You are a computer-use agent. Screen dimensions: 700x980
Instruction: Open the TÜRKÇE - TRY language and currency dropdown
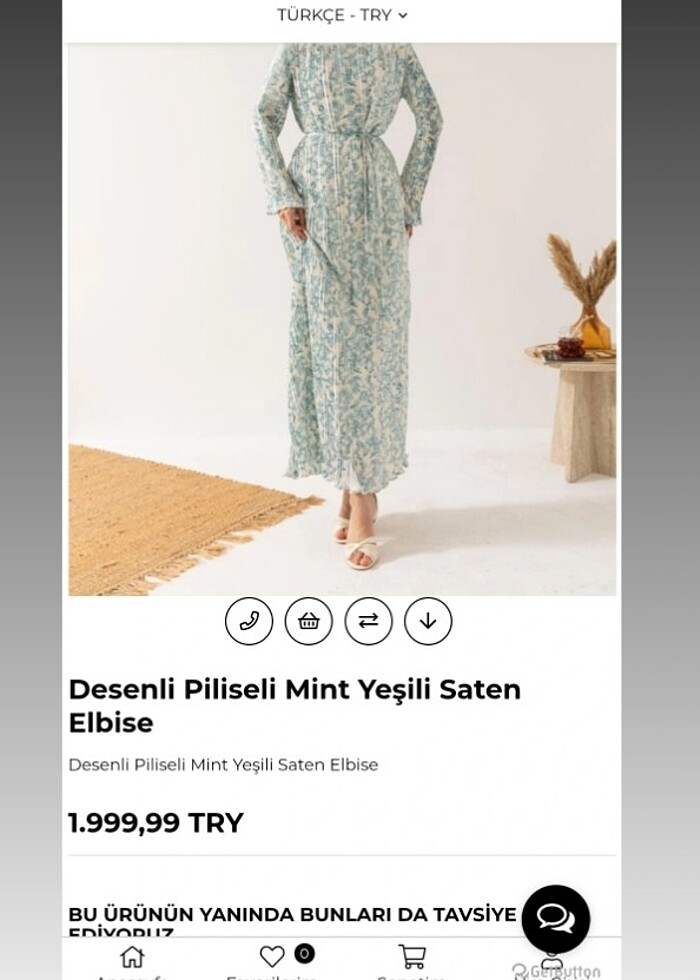(x=342, y=15)
